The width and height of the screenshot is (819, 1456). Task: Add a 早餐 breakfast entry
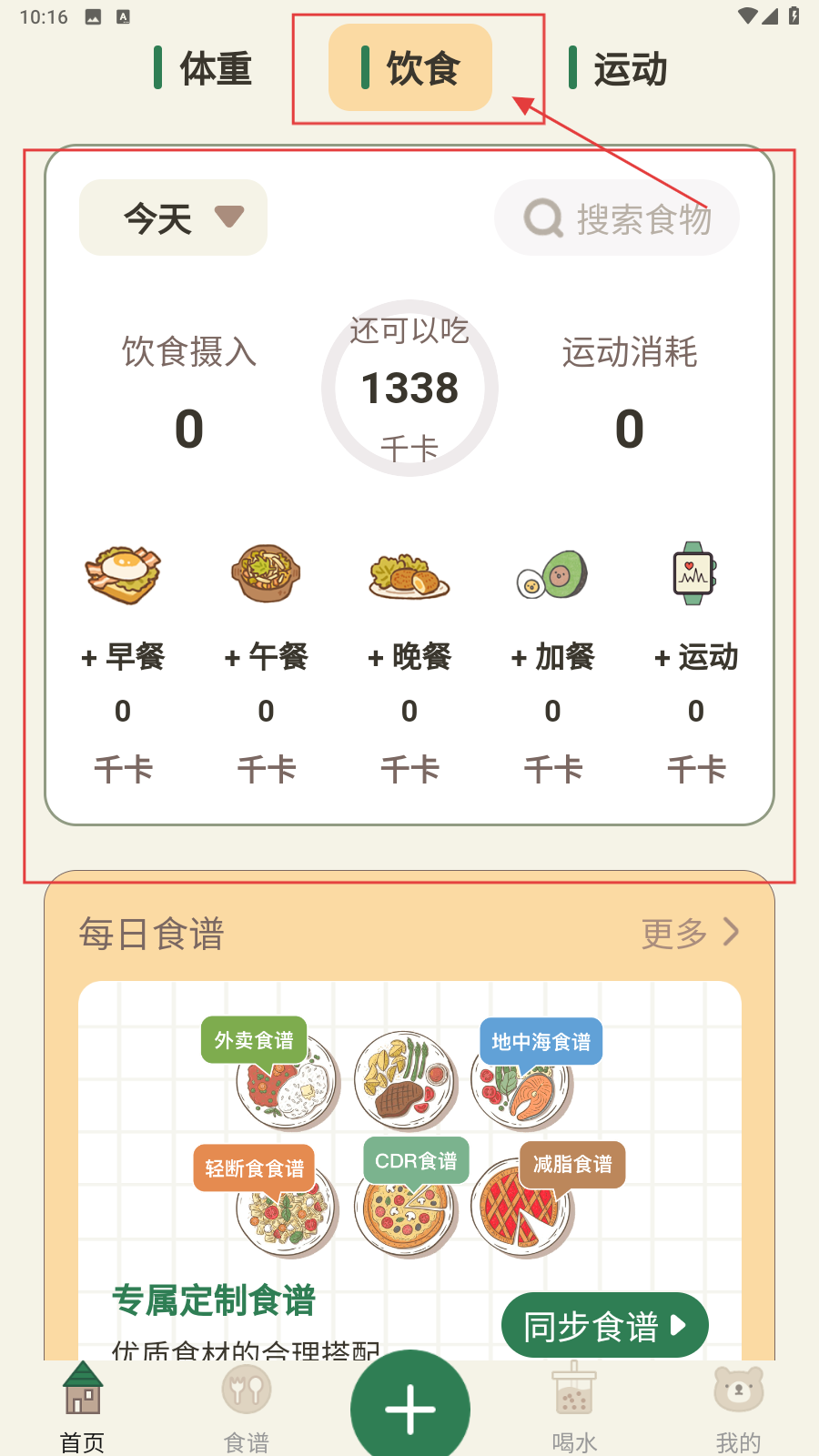click(123, 656)
